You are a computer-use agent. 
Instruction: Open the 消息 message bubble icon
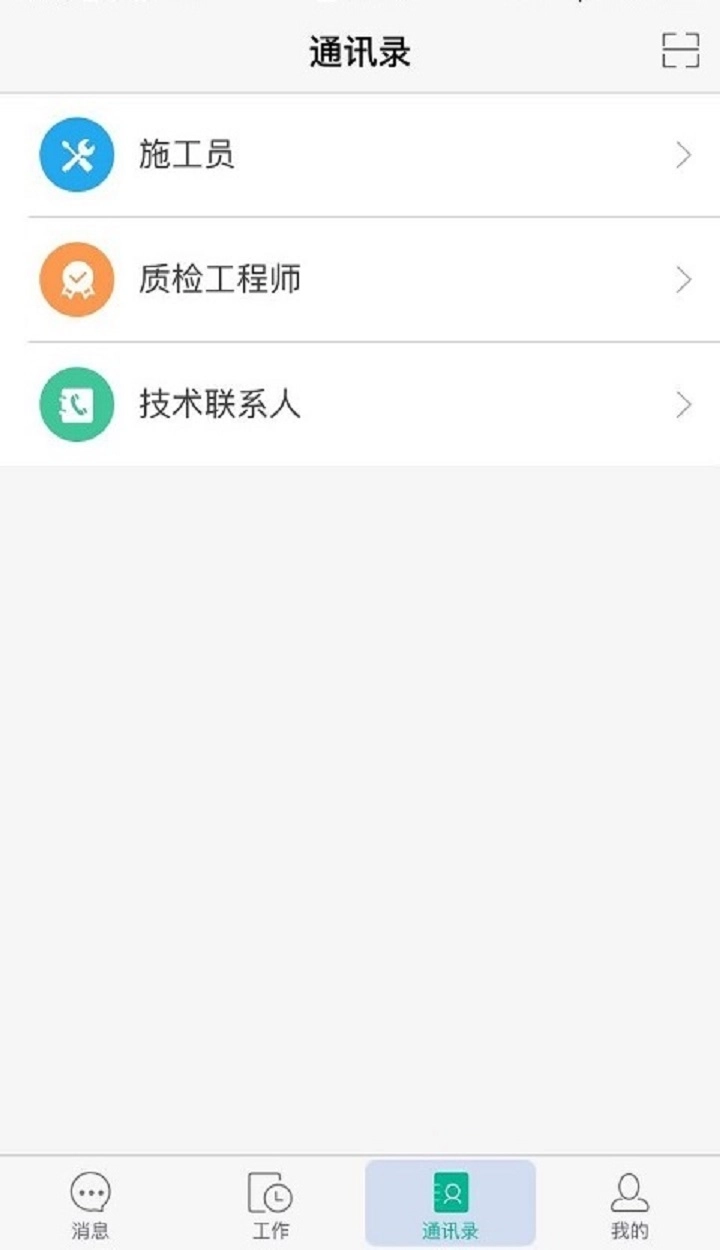pyautogui.click(x=90, y=1192)
